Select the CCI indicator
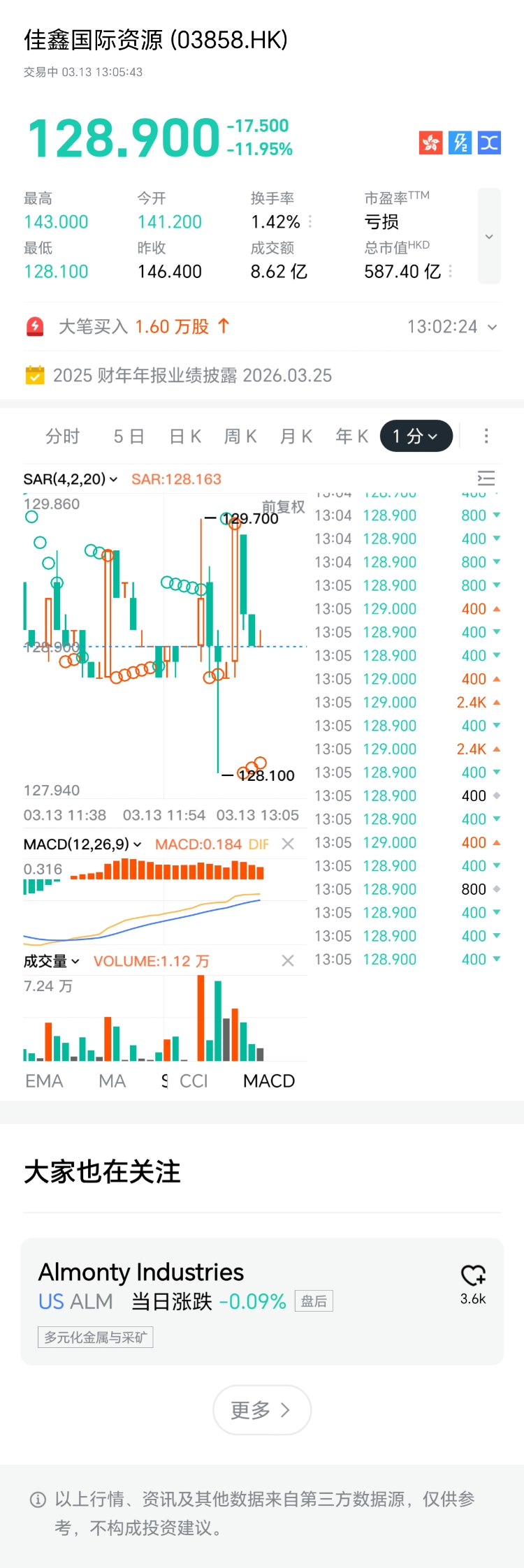 click(194, 1081)
